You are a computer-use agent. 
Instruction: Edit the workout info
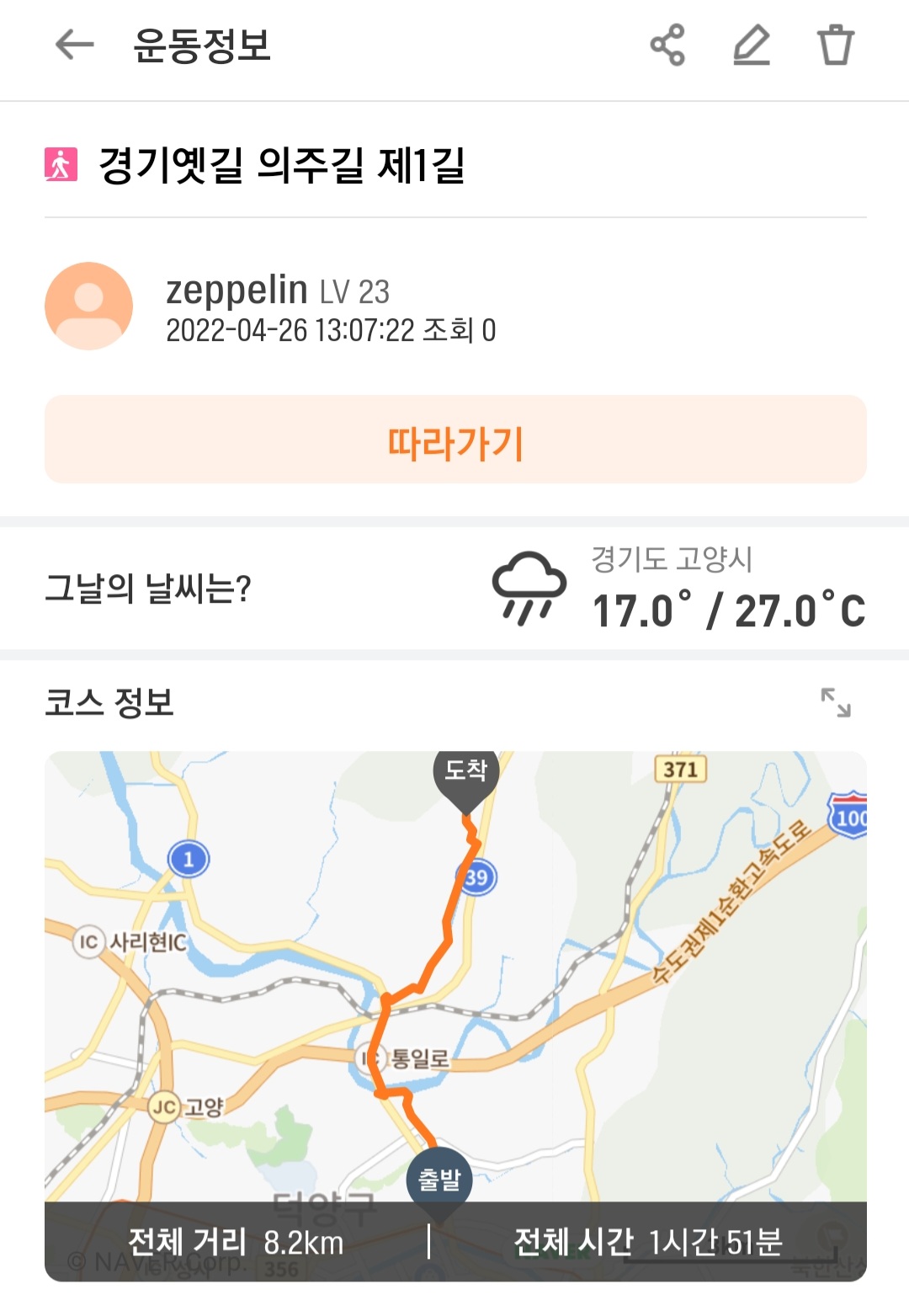[752, 45]
